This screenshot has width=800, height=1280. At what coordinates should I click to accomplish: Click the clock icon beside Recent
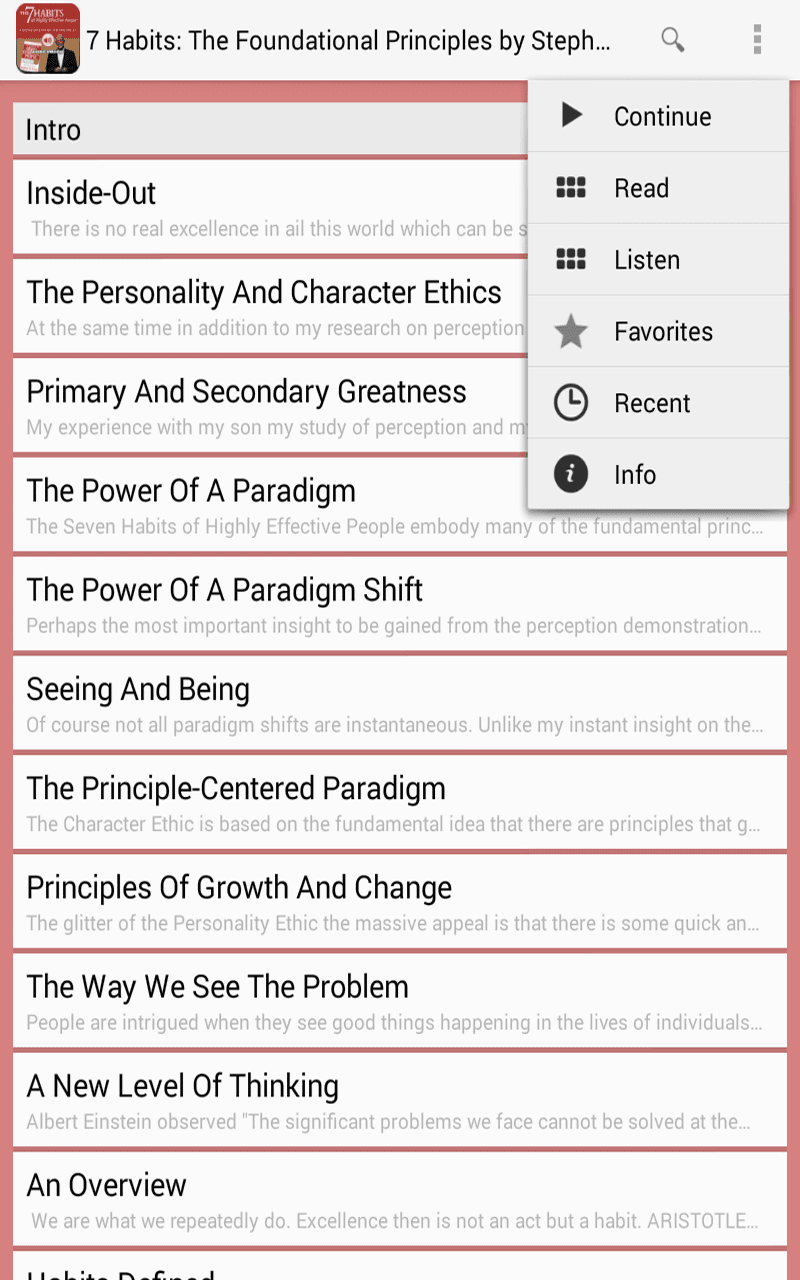coord(570,402)
